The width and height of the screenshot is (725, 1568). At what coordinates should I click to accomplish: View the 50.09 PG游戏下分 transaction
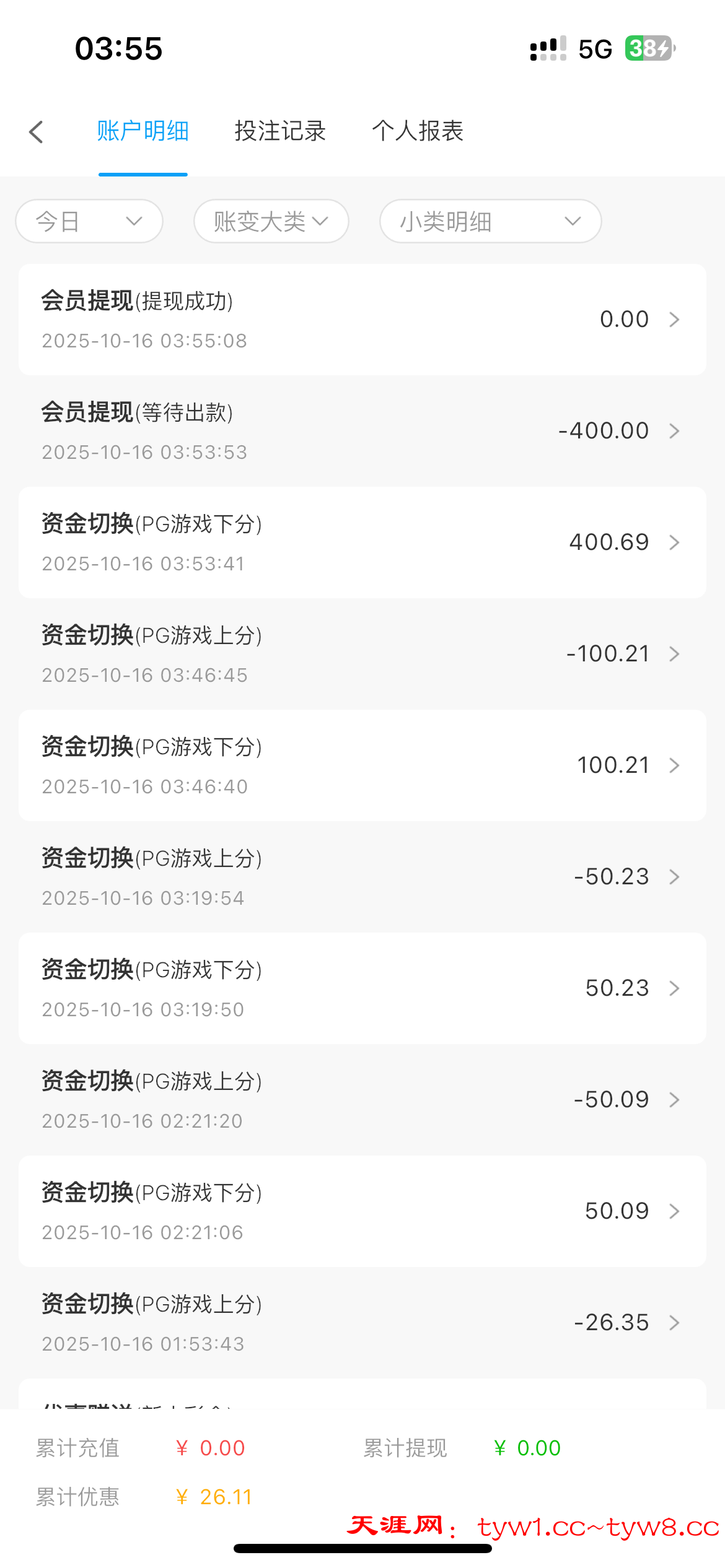362,1211
